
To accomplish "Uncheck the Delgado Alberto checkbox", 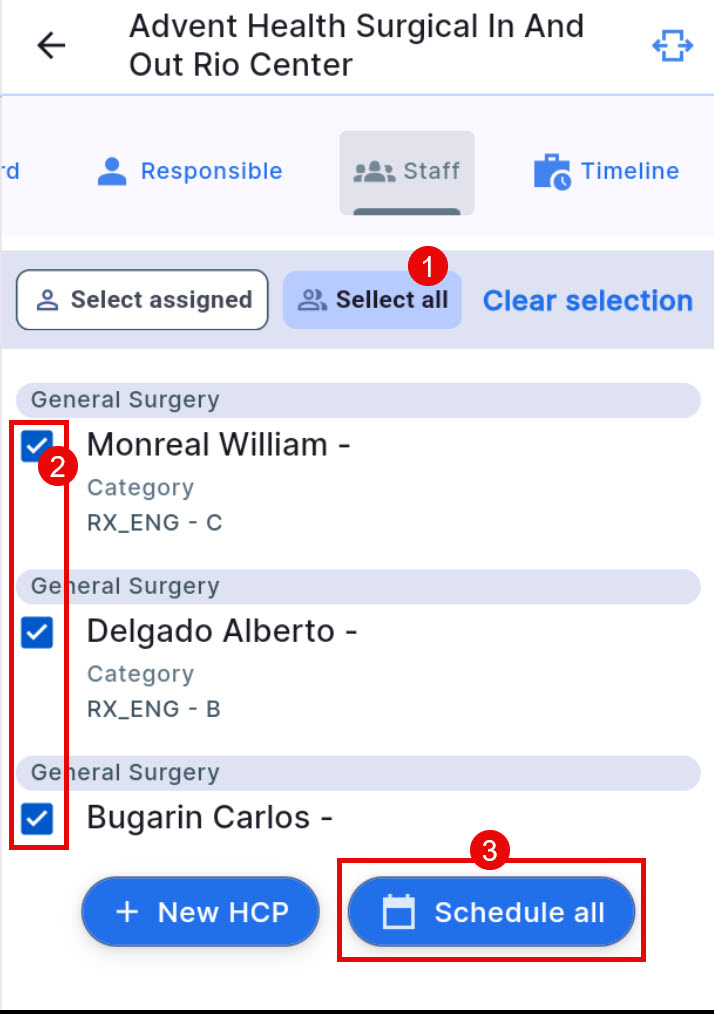I will [38, 632].
